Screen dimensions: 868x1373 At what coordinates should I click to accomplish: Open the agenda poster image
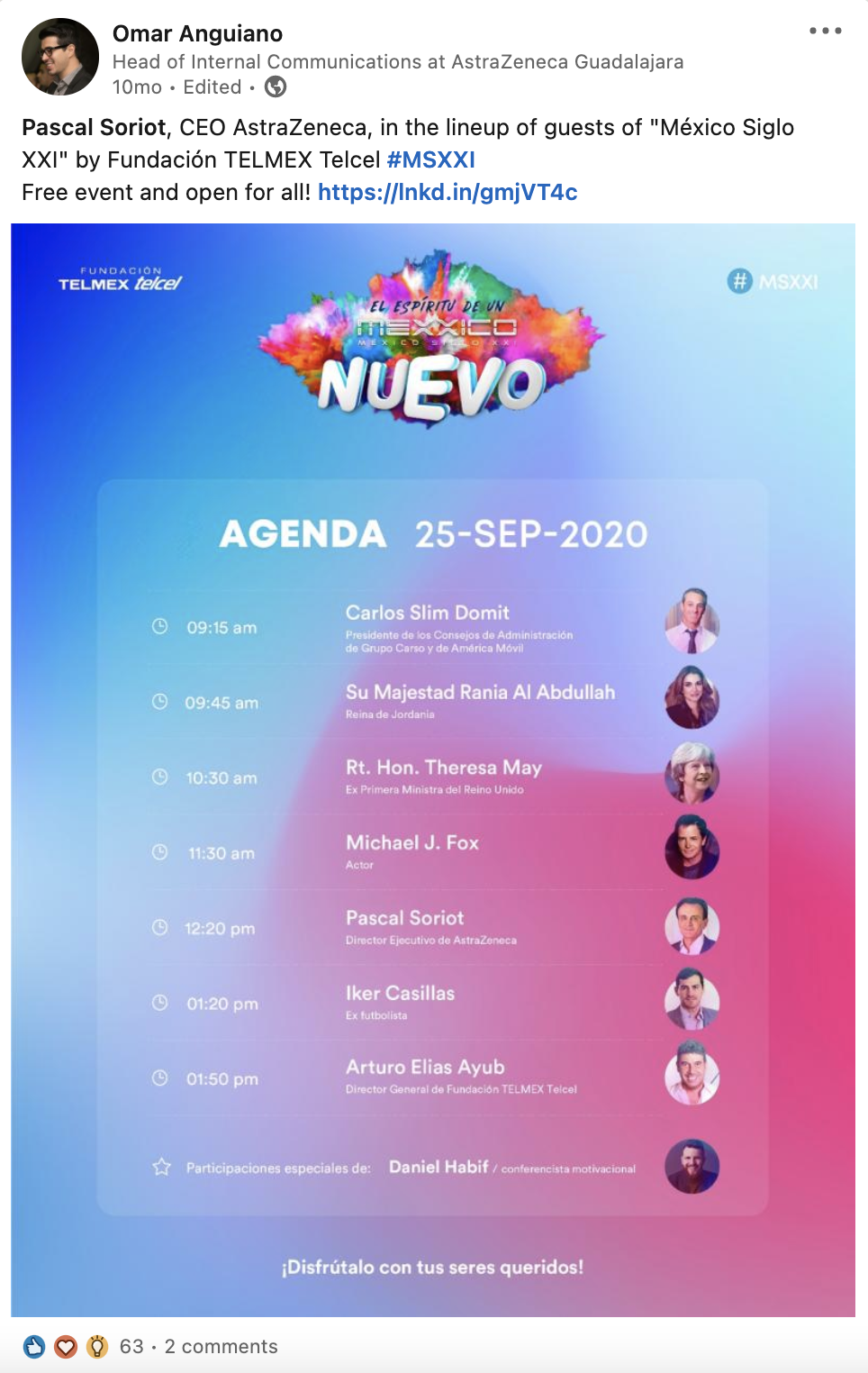click(x=433, y=769)
